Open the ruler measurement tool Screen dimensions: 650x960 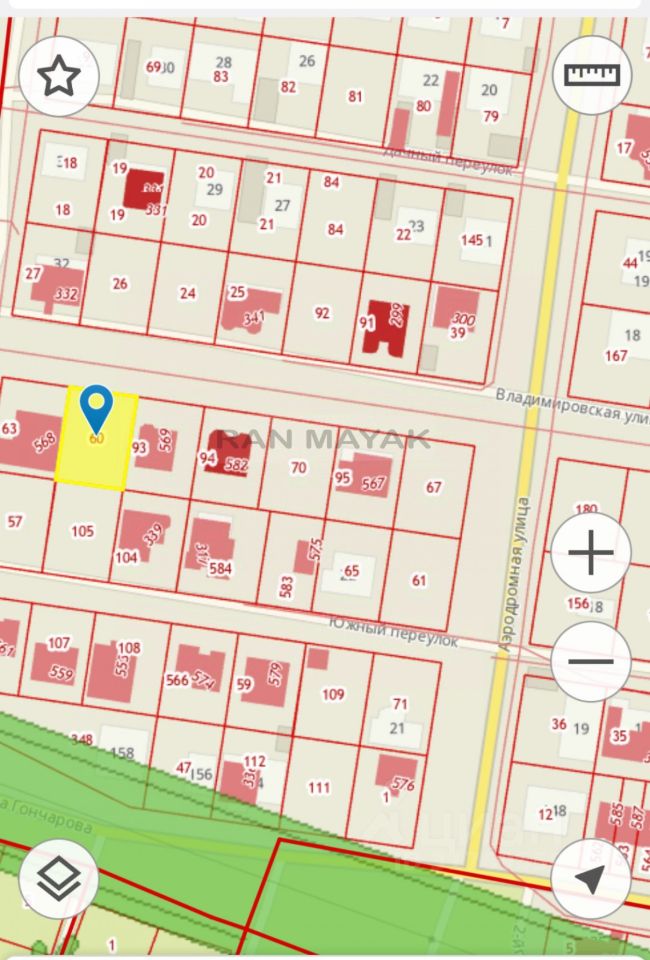591,75
